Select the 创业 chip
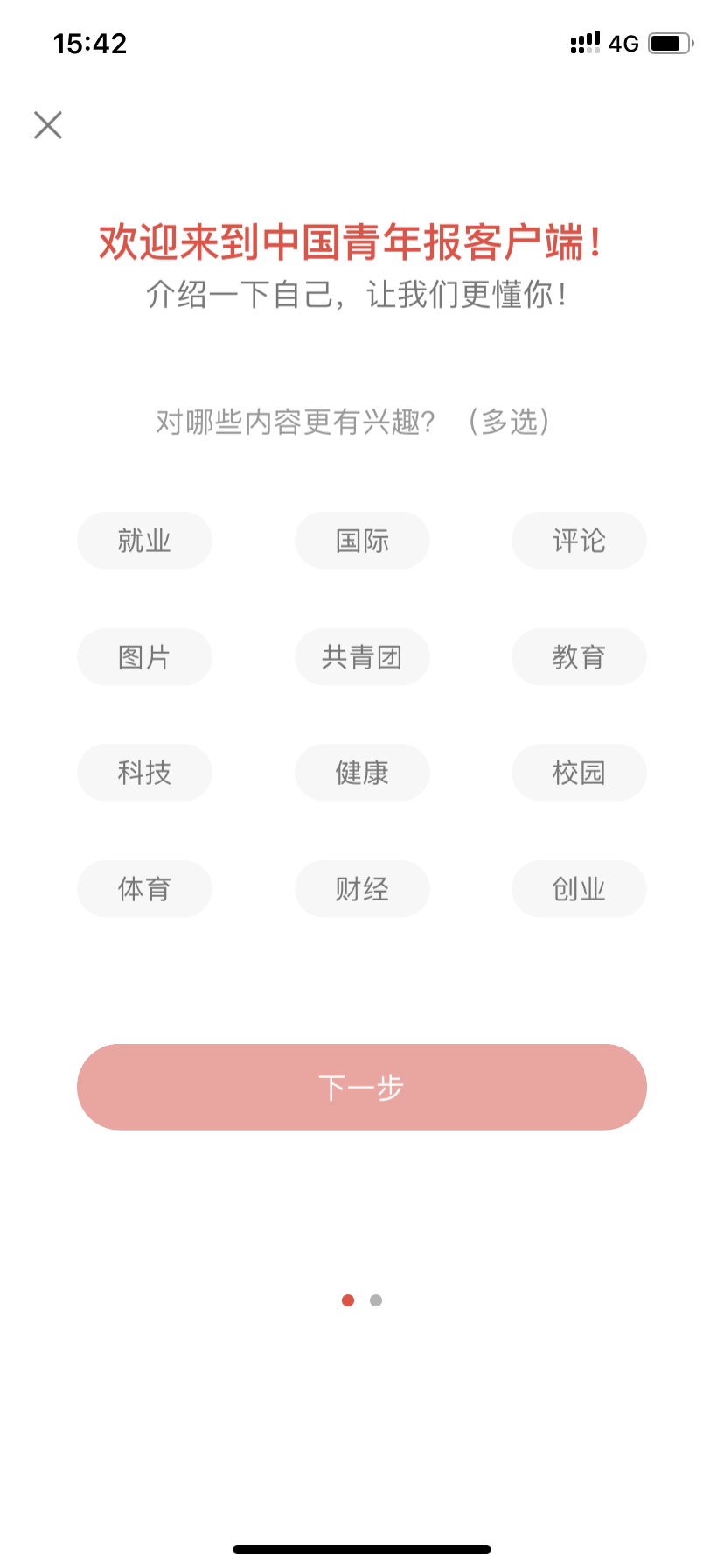The image size is (724, 1568). (579, 889)
